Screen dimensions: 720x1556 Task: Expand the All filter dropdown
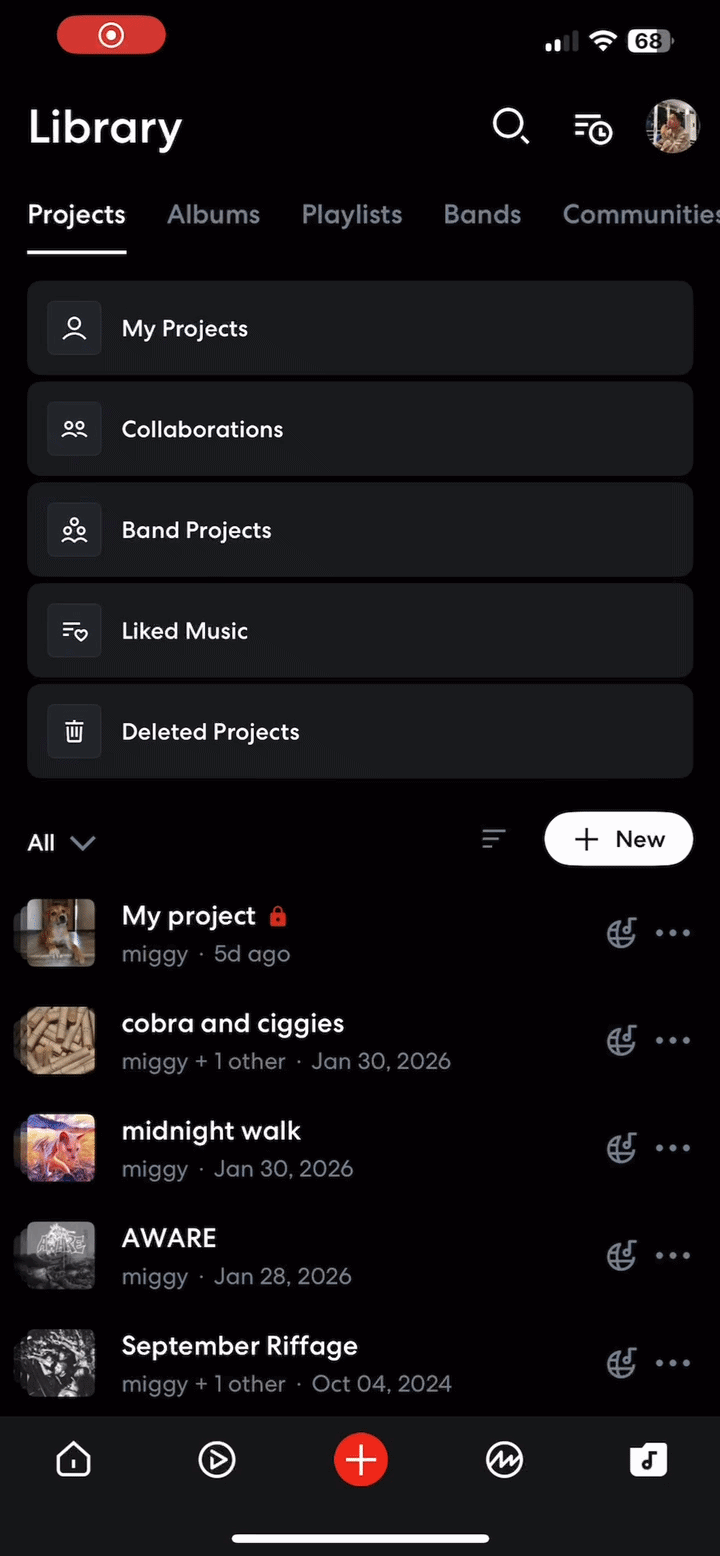[61, 842]
